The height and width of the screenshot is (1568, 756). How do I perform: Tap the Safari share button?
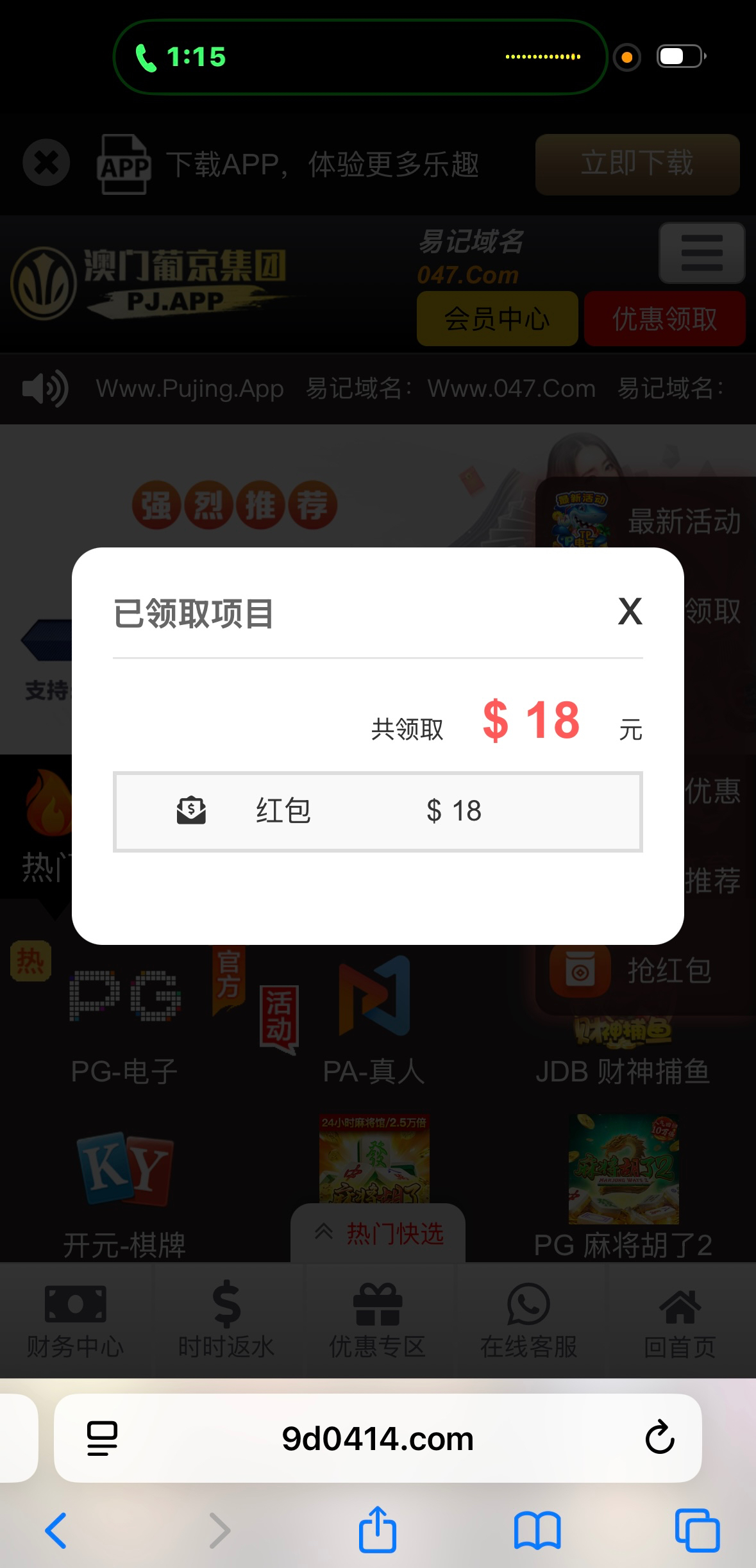(x=377, y=1530)
